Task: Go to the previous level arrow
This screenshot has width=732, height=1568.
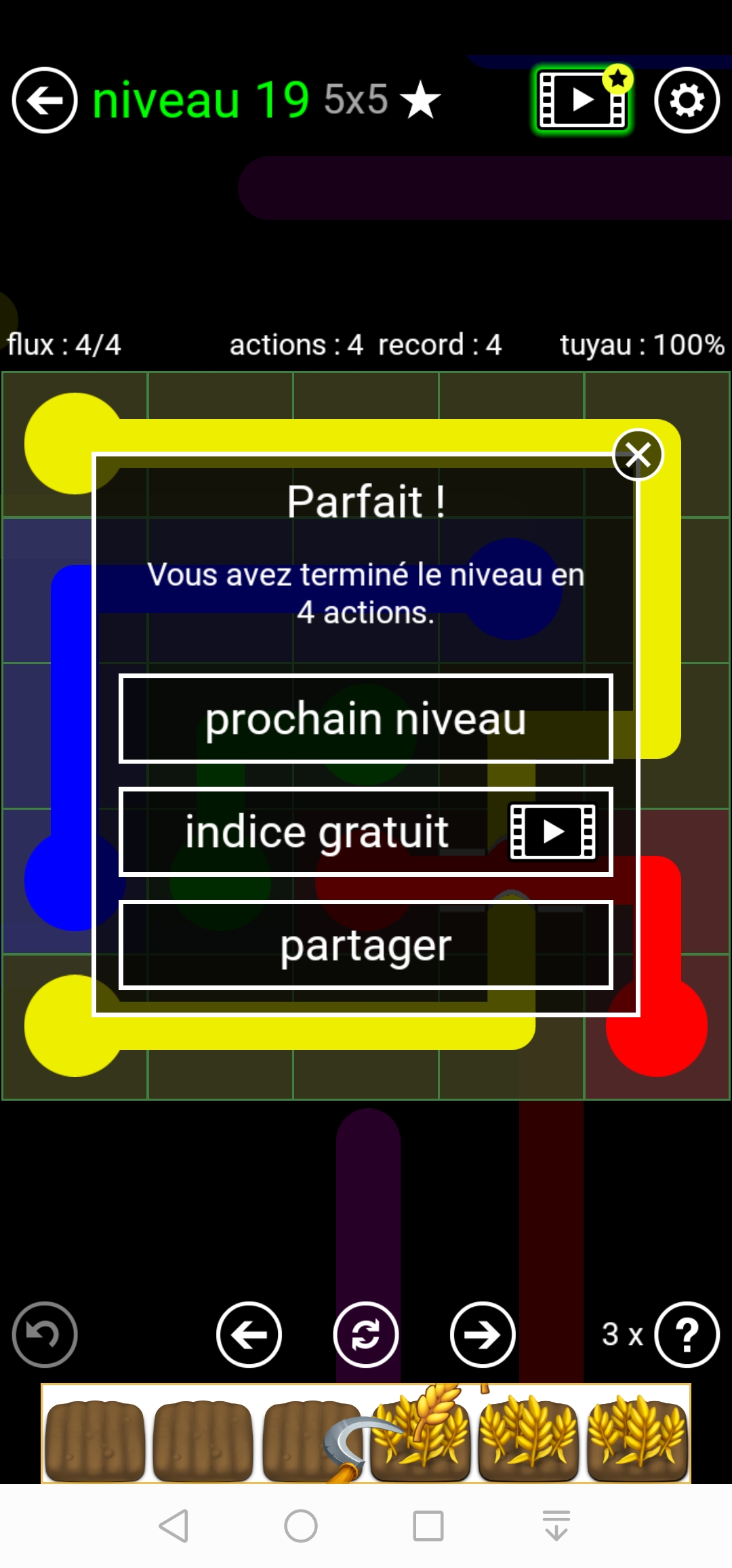Action: tap(249, 1335)
